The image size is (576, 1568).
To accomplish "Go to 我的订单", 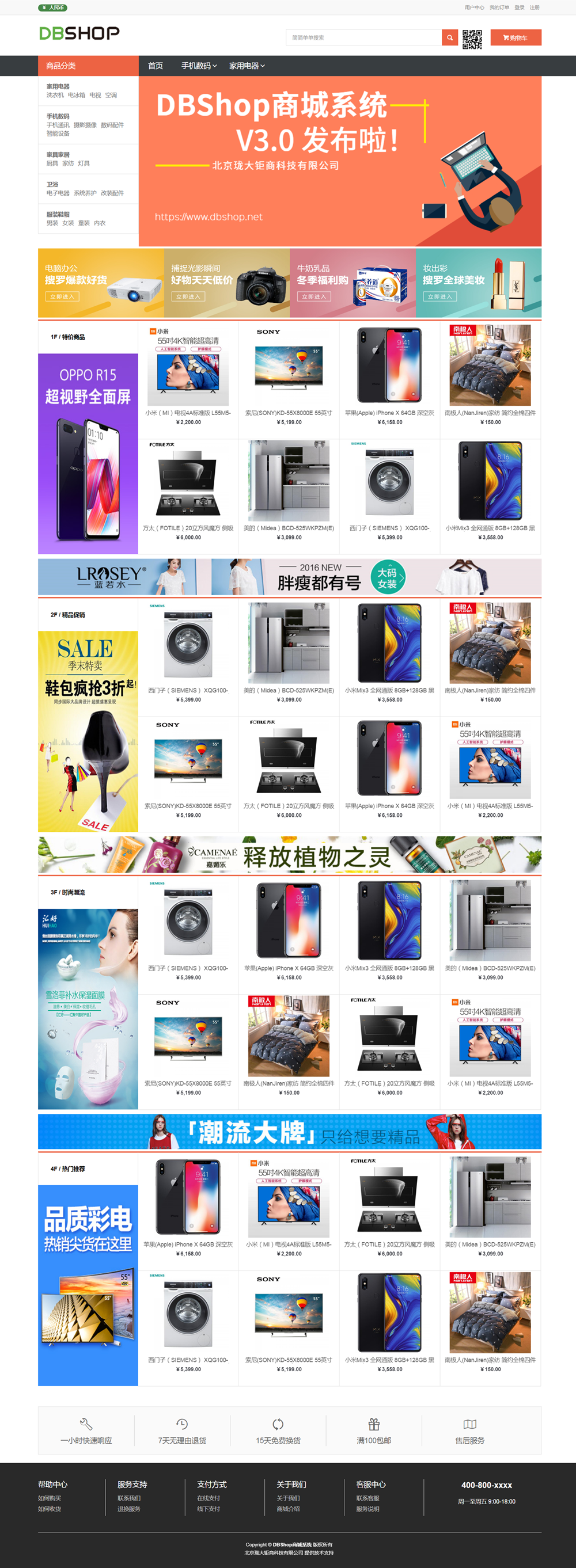I will click(x=499, y=8).
